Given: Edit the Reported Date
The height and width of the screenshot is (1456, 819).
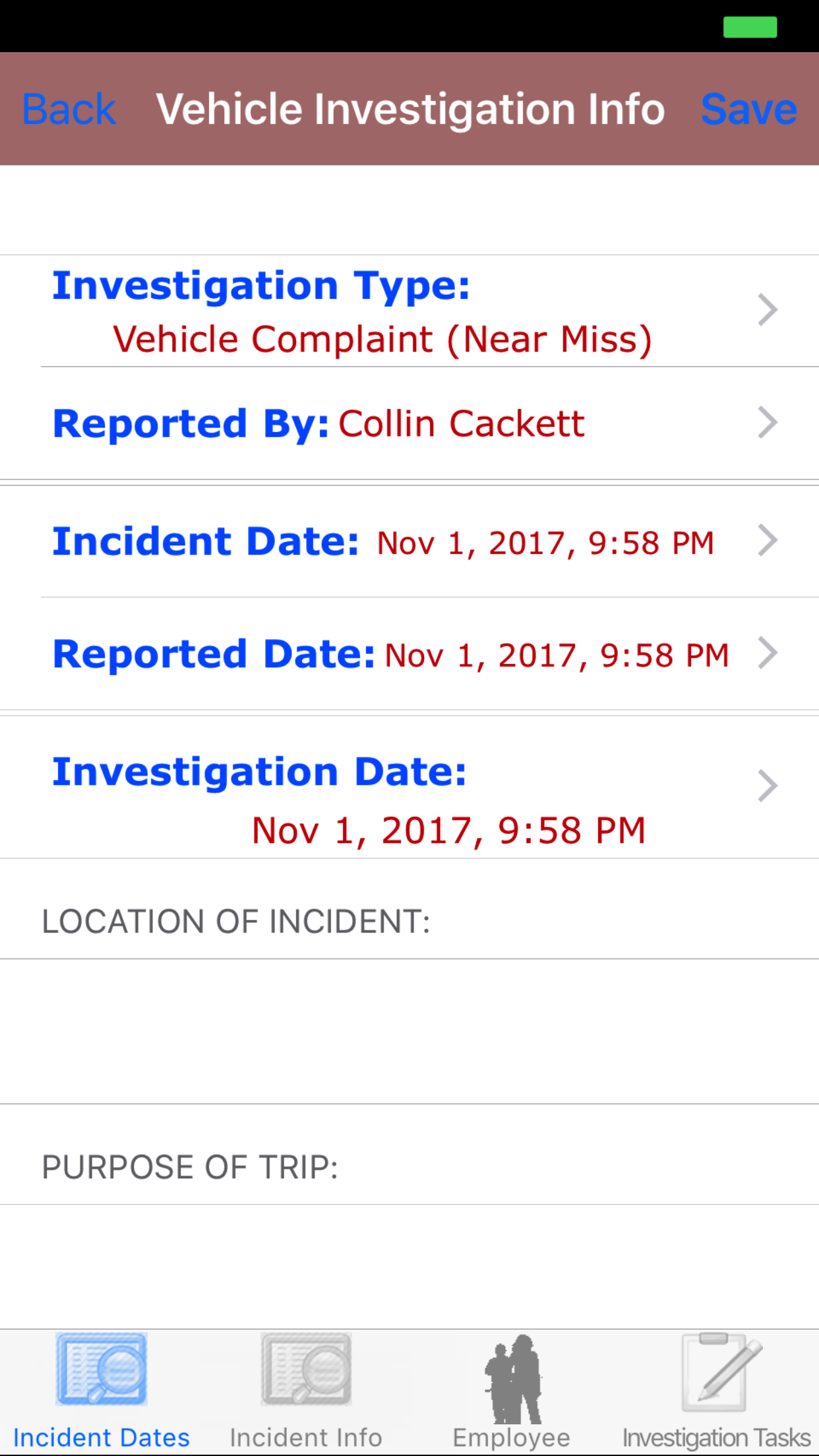Looking at the screenshot, I should click(x=409, y=654).
